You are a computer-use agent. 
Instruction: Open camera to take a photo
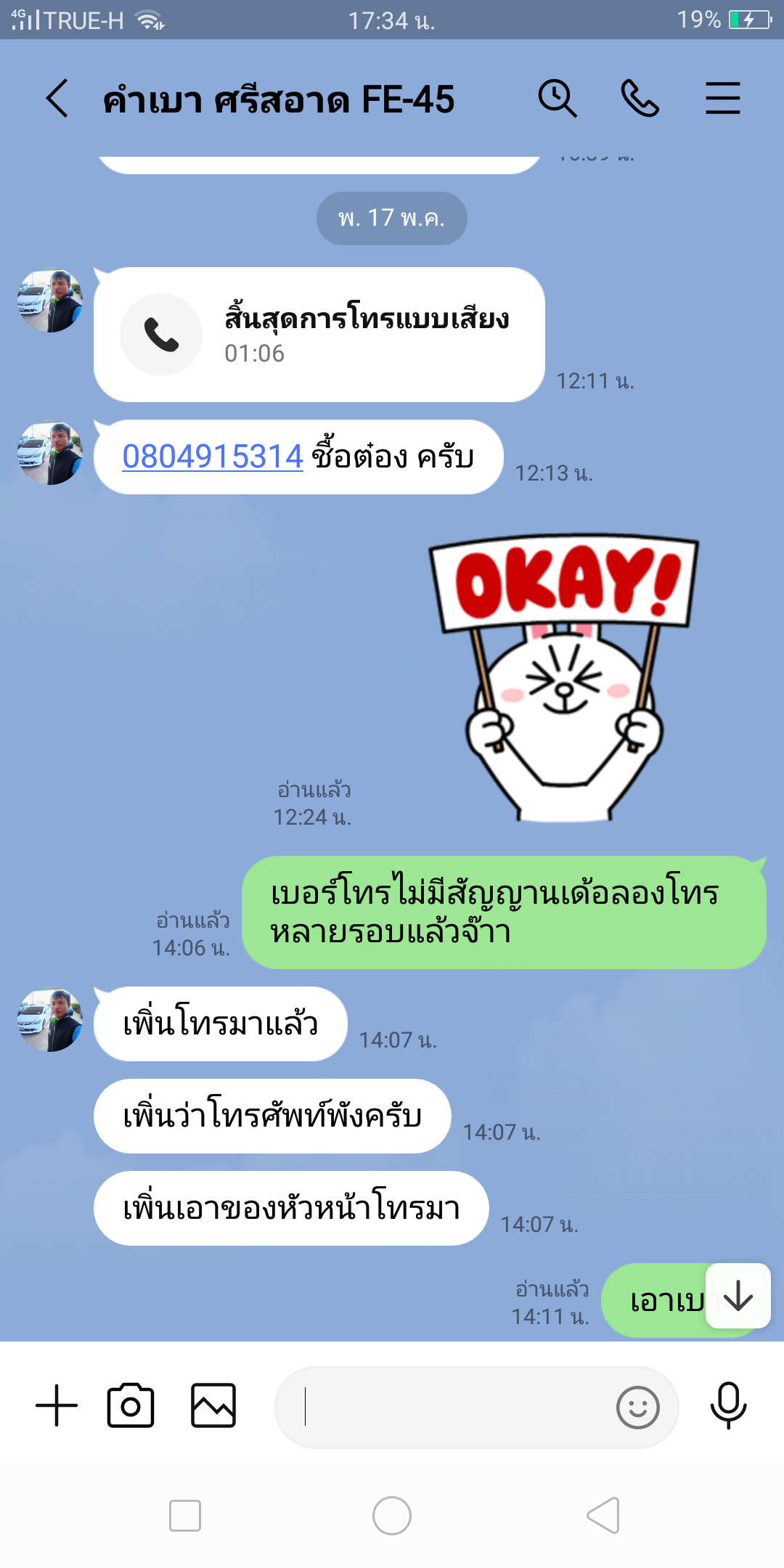coord(131,1405)
